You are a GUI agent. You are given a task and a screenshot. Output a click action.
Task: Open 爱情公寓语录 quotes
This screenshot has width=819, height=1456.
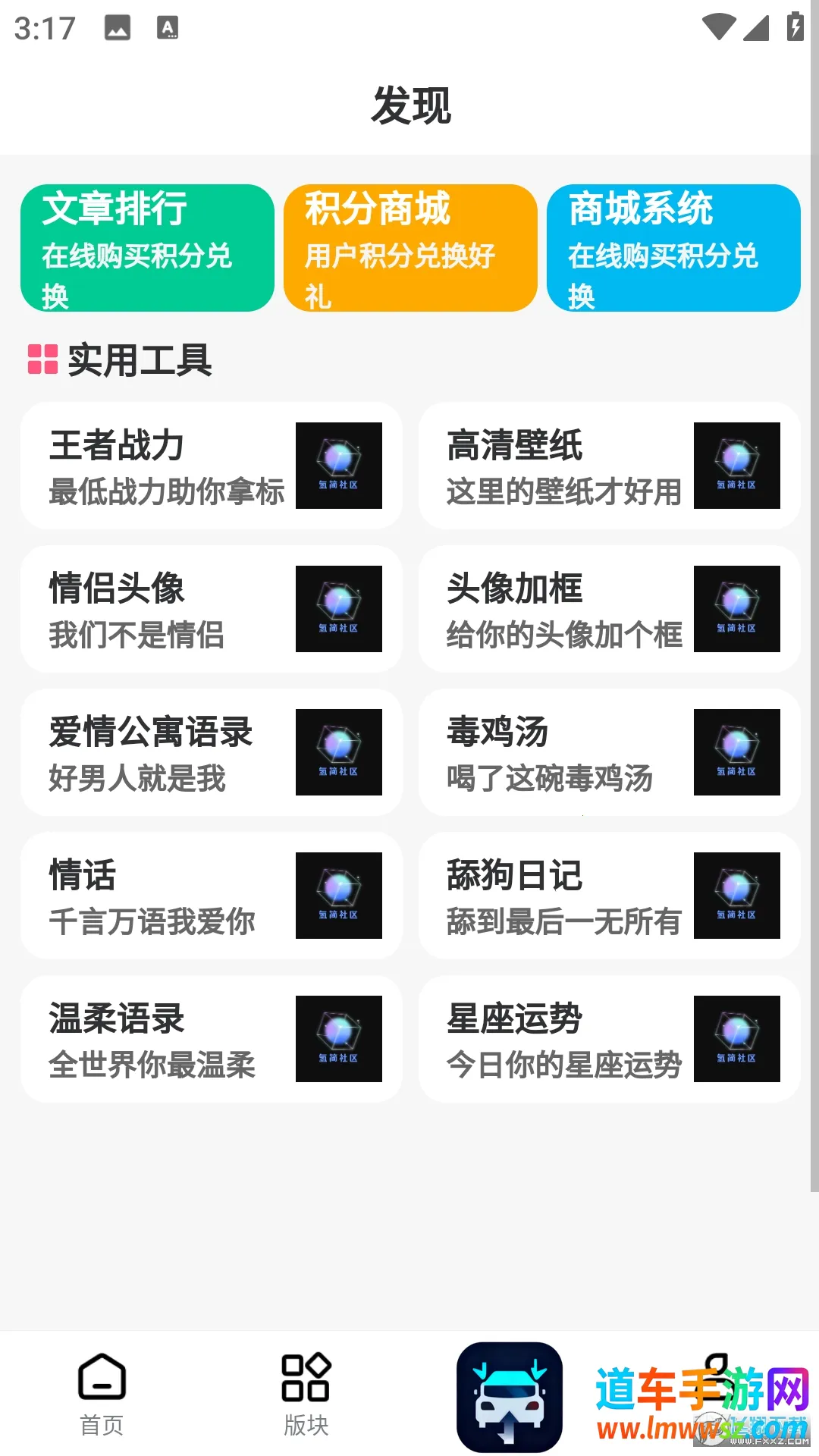[212, 752]
